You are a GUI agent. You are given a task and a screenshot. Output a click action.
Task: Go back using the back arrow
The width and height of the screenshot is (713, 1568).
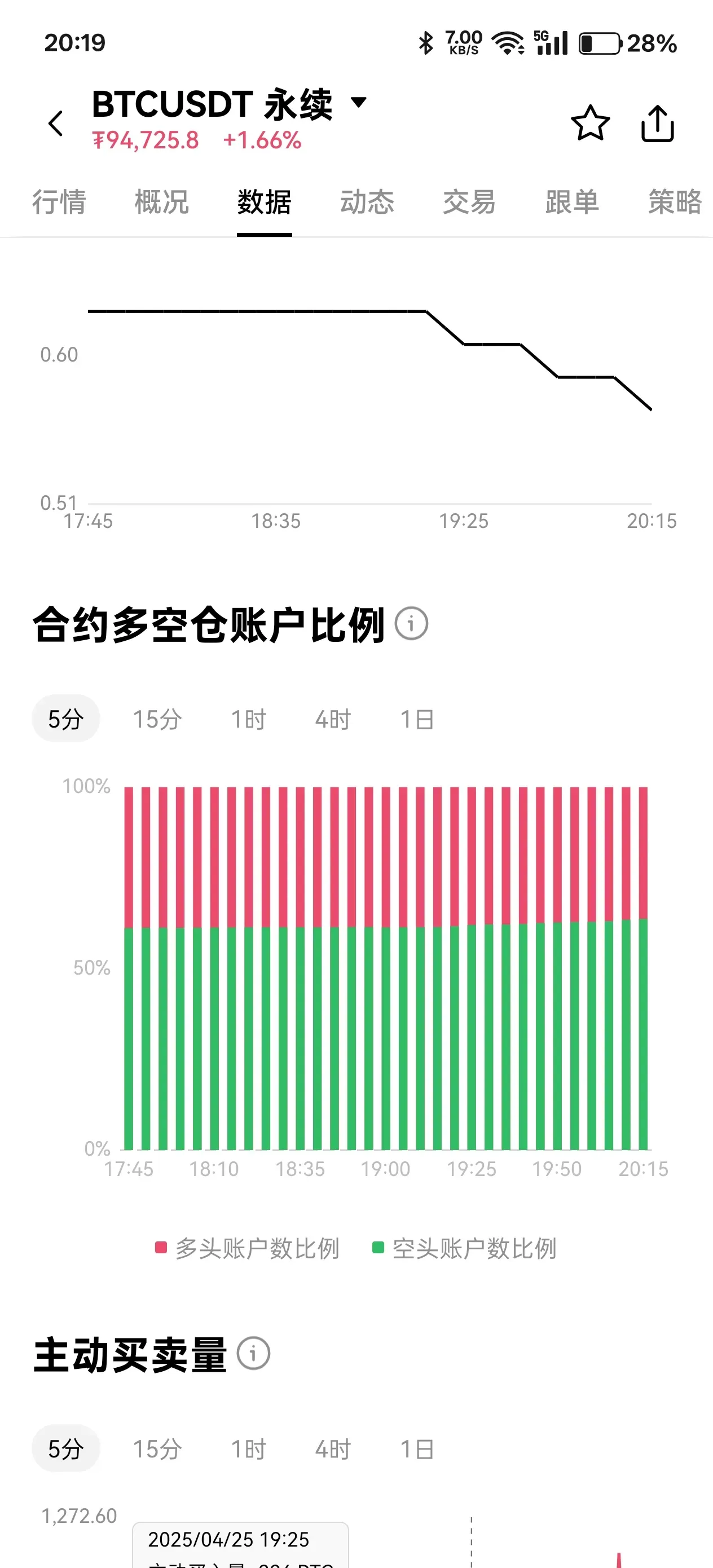point(55,124)
